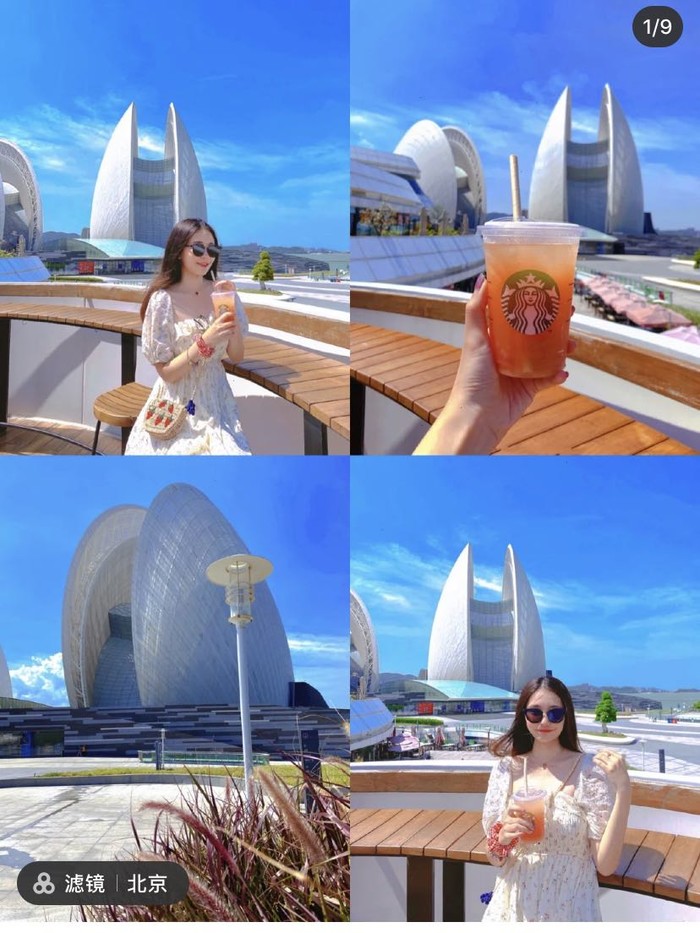Open the 滤镜 北京 filter tag
The height and width of the screenshot is (933, 700).
tap(103, 883)
